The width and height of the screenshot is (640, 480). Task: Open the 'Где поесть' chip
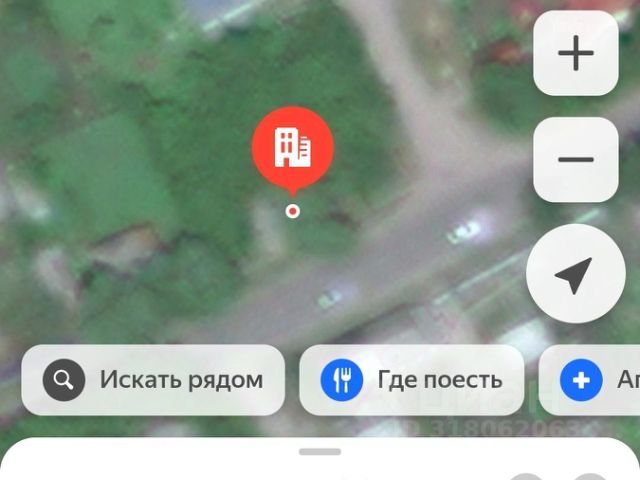point(411,380)
